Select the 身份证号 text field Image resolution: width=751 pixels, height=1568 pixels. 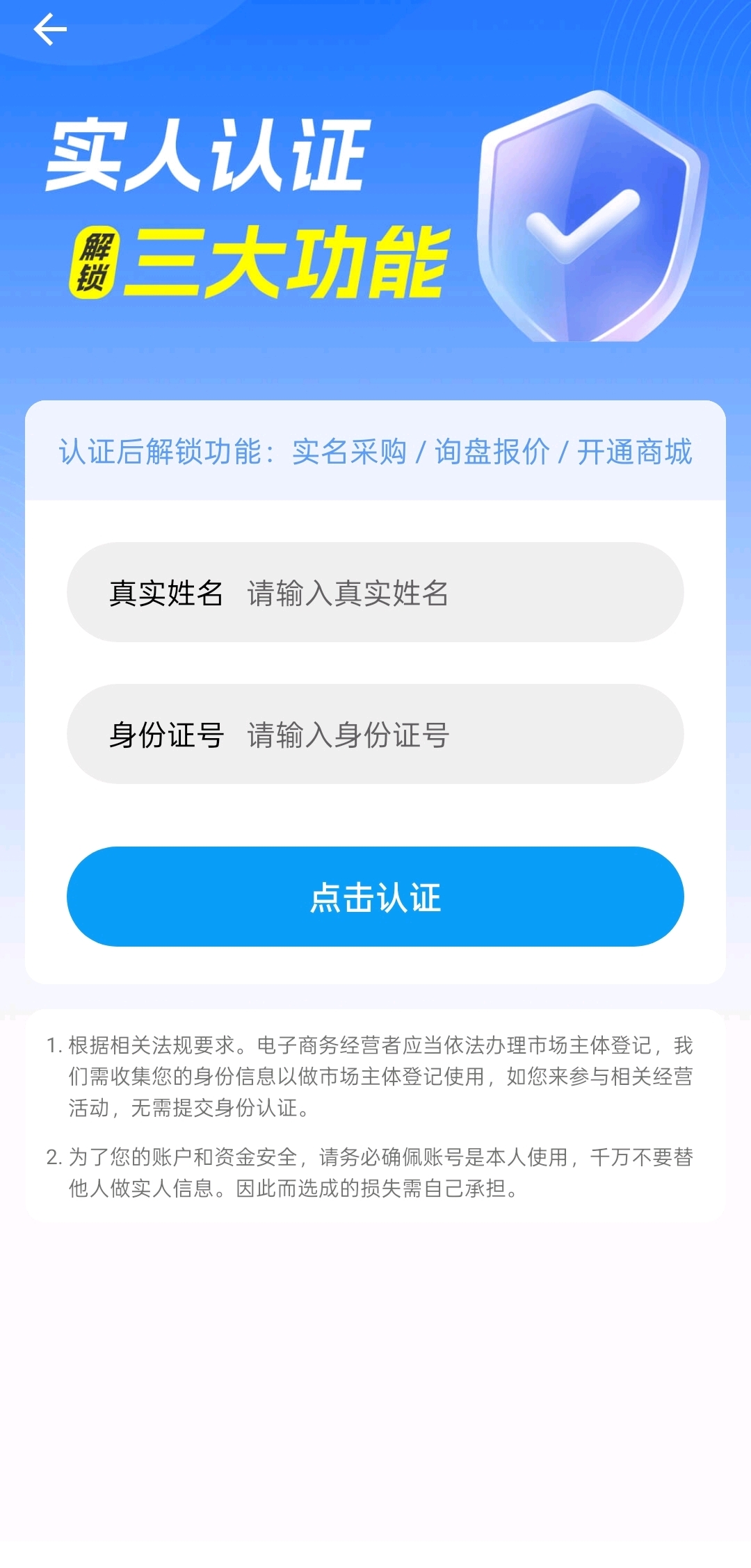pyautogui.click(x=431, y=735)
